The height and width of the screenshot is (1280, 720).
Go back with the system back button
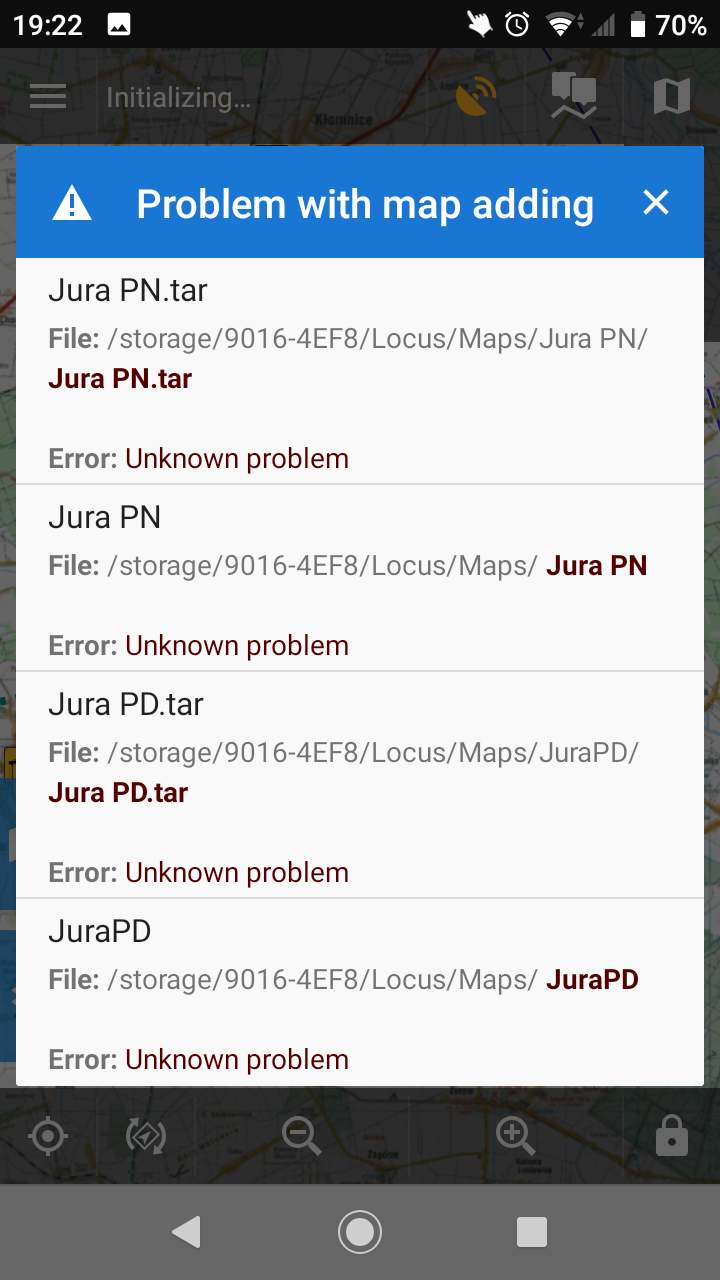coord(187,1232)
